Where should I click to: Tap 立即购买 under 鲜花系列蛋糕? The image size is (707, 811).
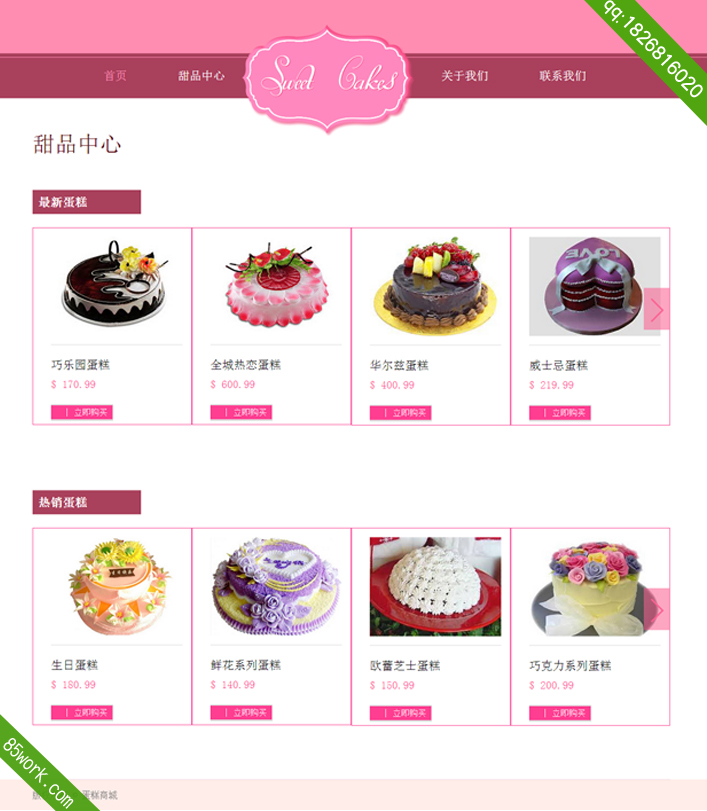tap(241, 713)
